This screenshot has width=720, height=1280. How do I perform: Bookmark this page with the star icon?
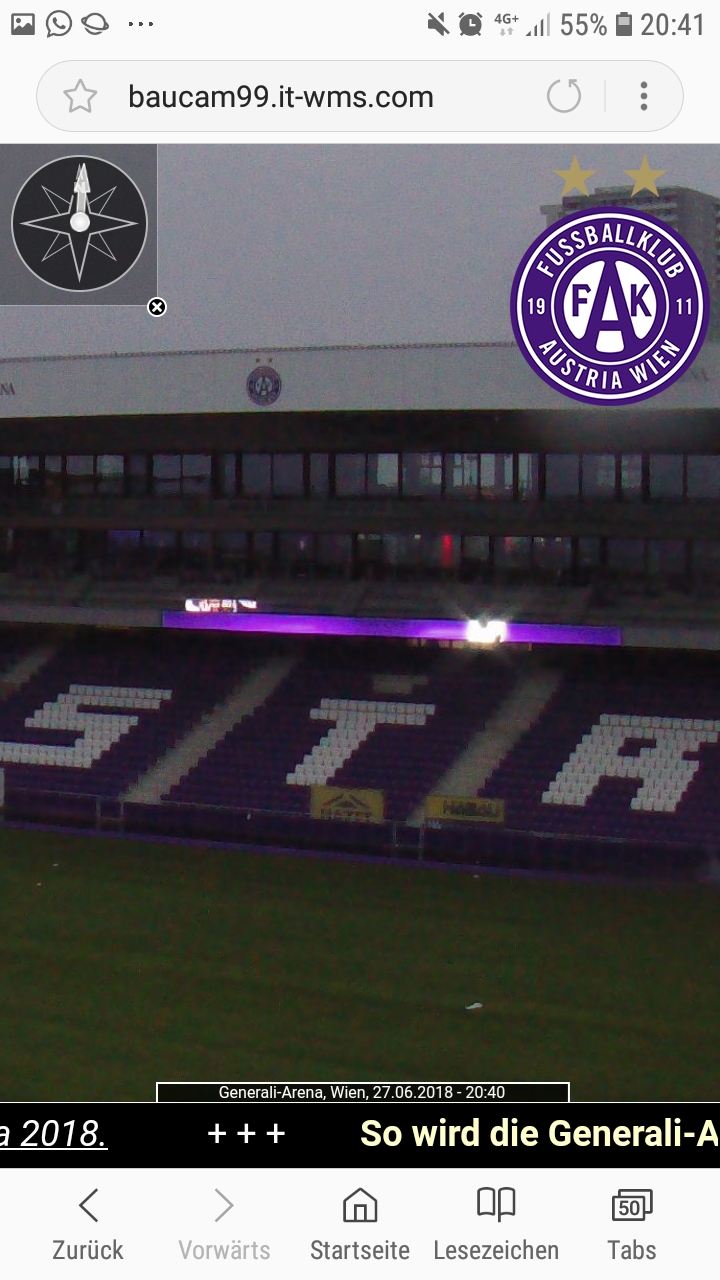pos(80,97)
